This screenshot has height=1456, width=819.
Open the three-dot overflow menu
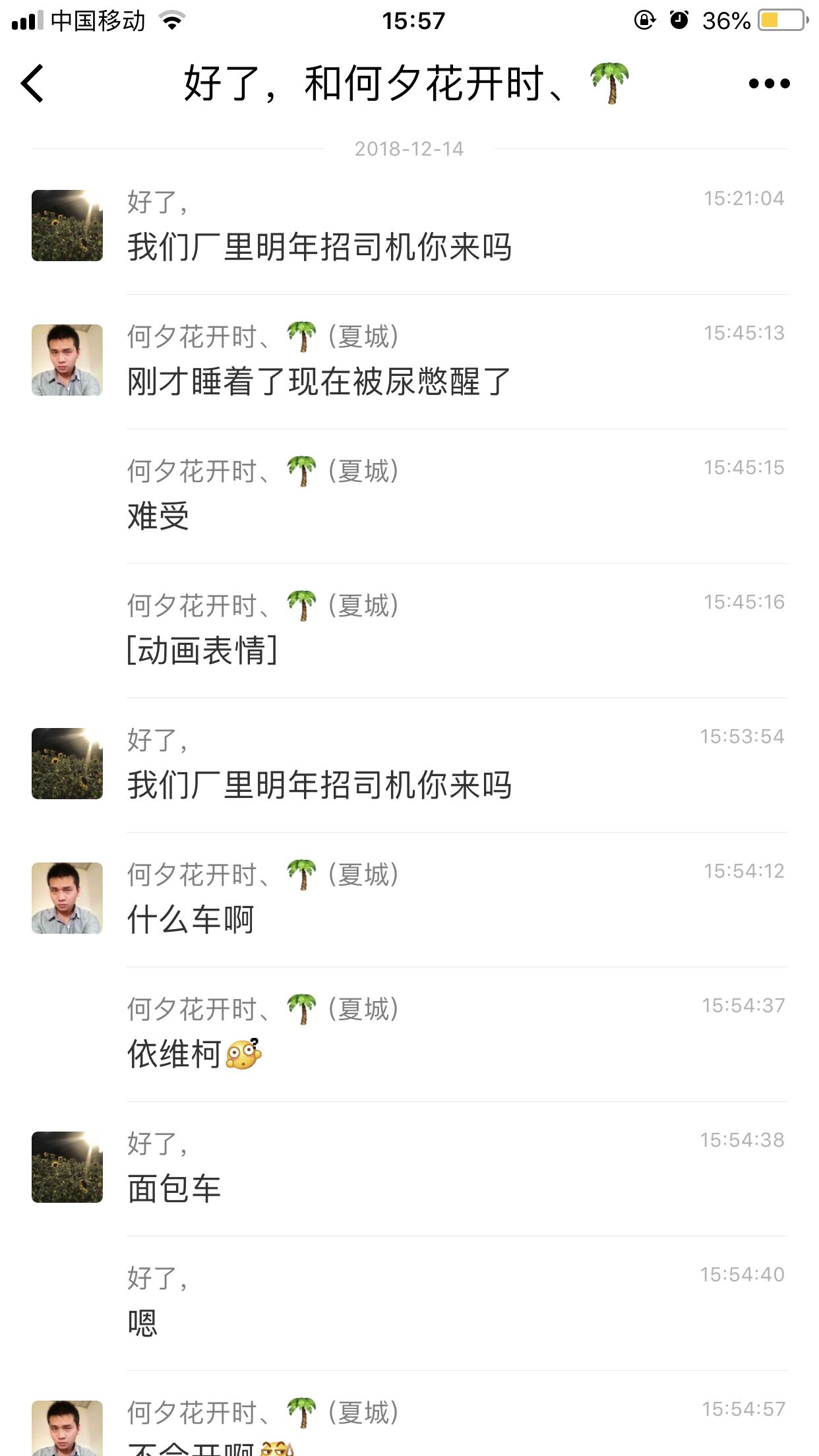click(x=769, y=84)
